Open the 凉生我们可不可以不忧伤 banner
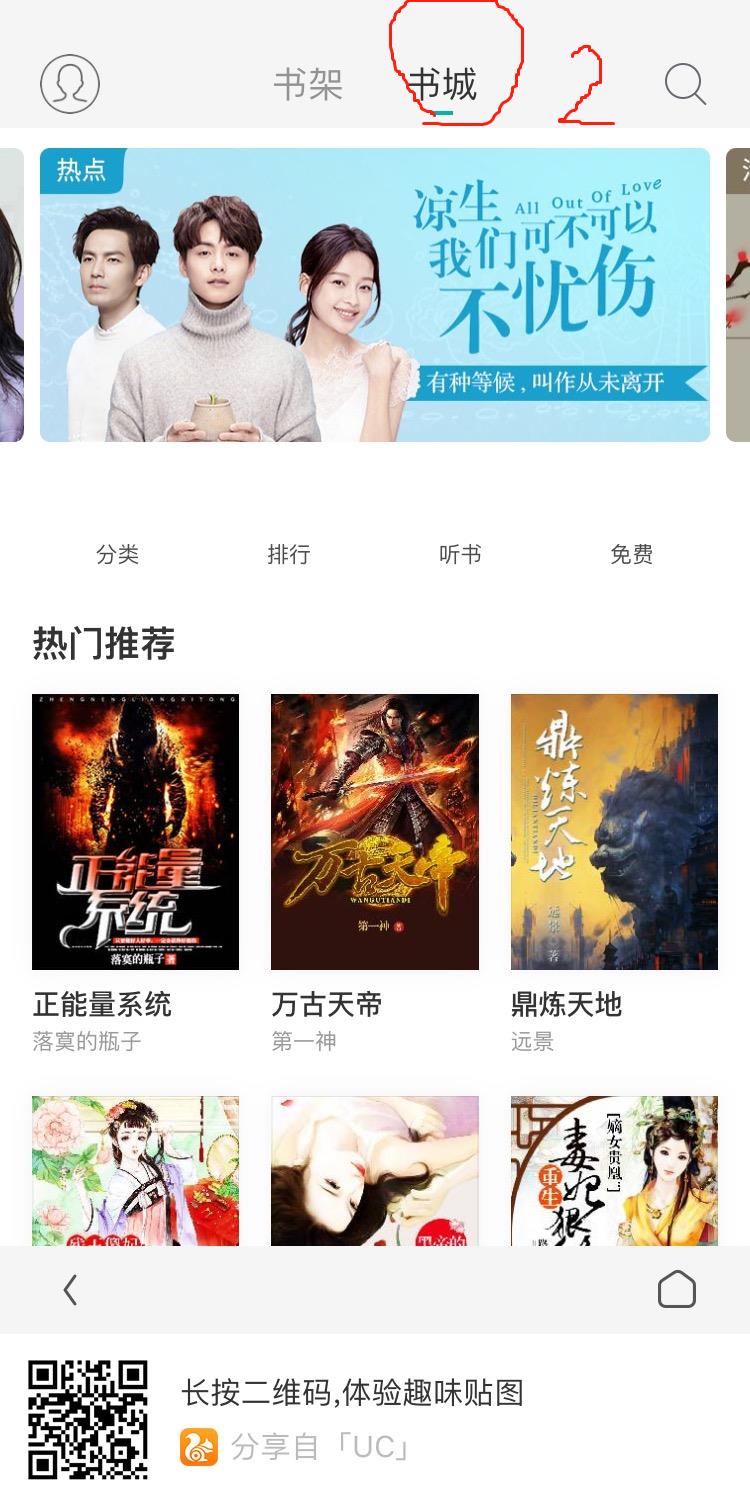 (375, 295)
